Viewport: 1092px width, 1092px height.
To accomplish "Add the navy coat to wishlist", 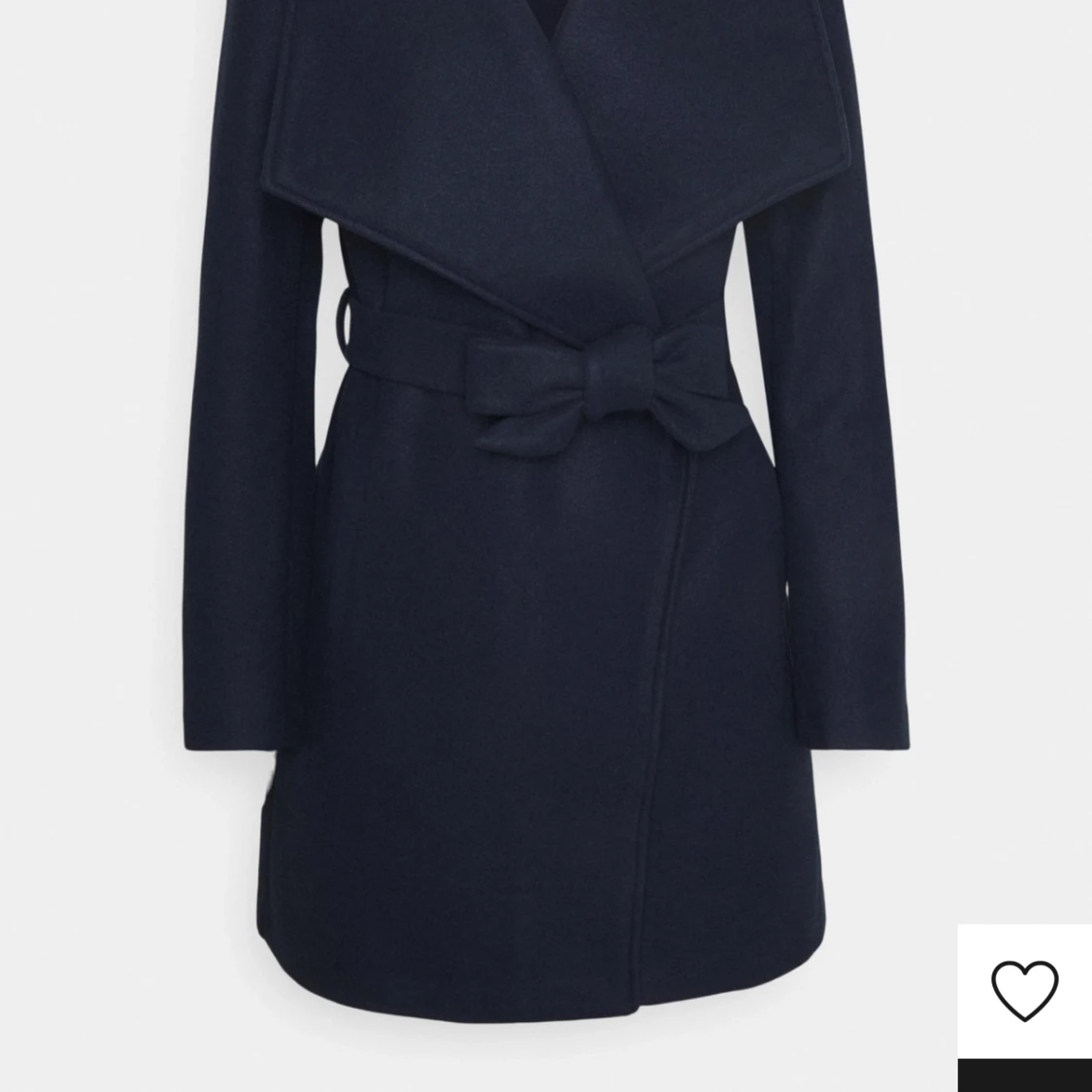I will click(1024, 990).
